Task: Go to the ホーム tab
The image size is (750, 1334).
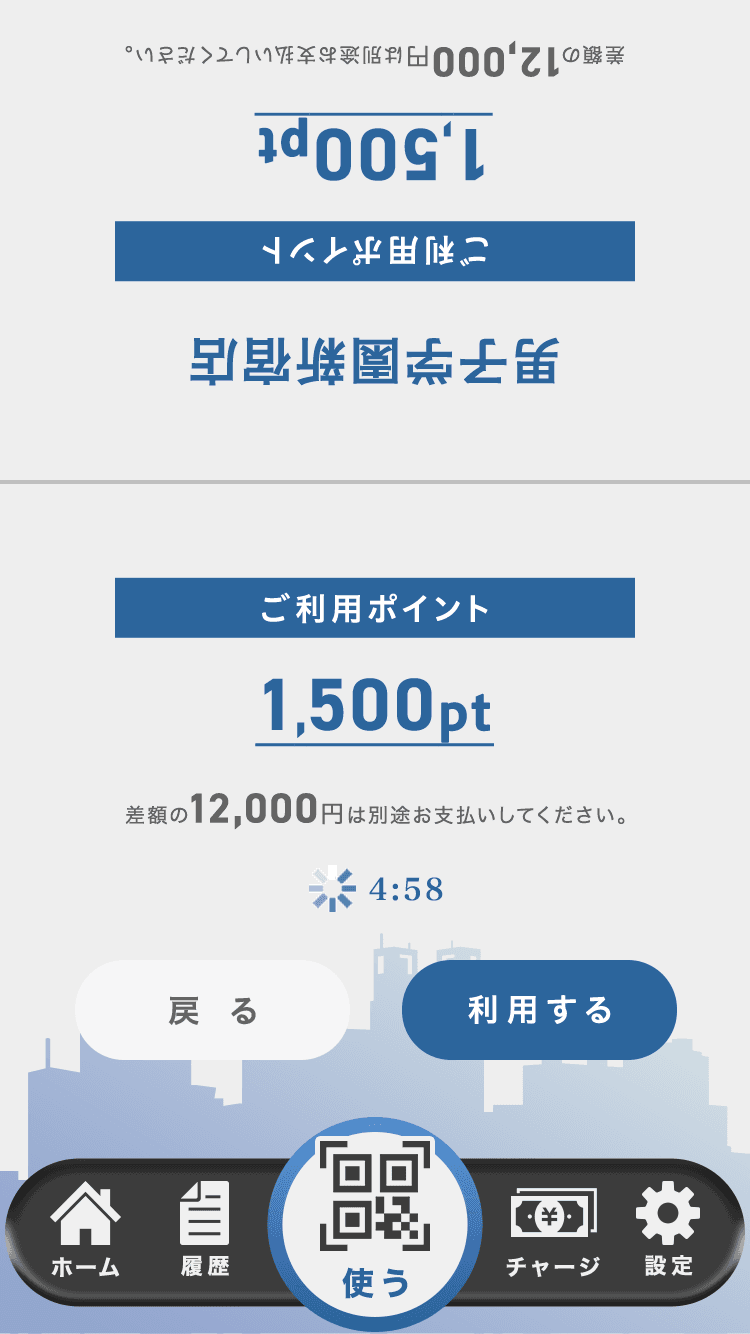Action: tap(85, 1230)
